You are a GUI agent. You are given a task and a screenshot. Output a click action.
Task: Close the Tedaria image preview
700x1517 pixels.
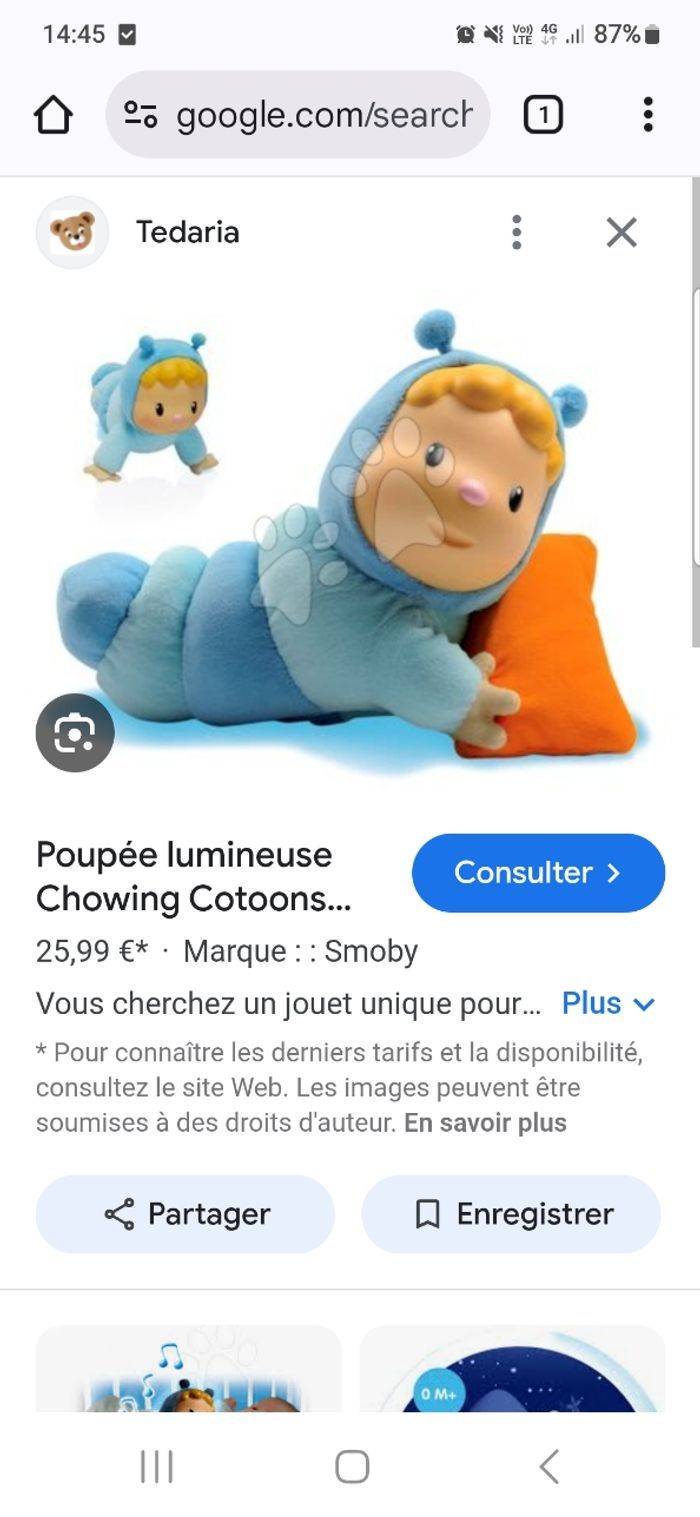[x=621, y=232]
